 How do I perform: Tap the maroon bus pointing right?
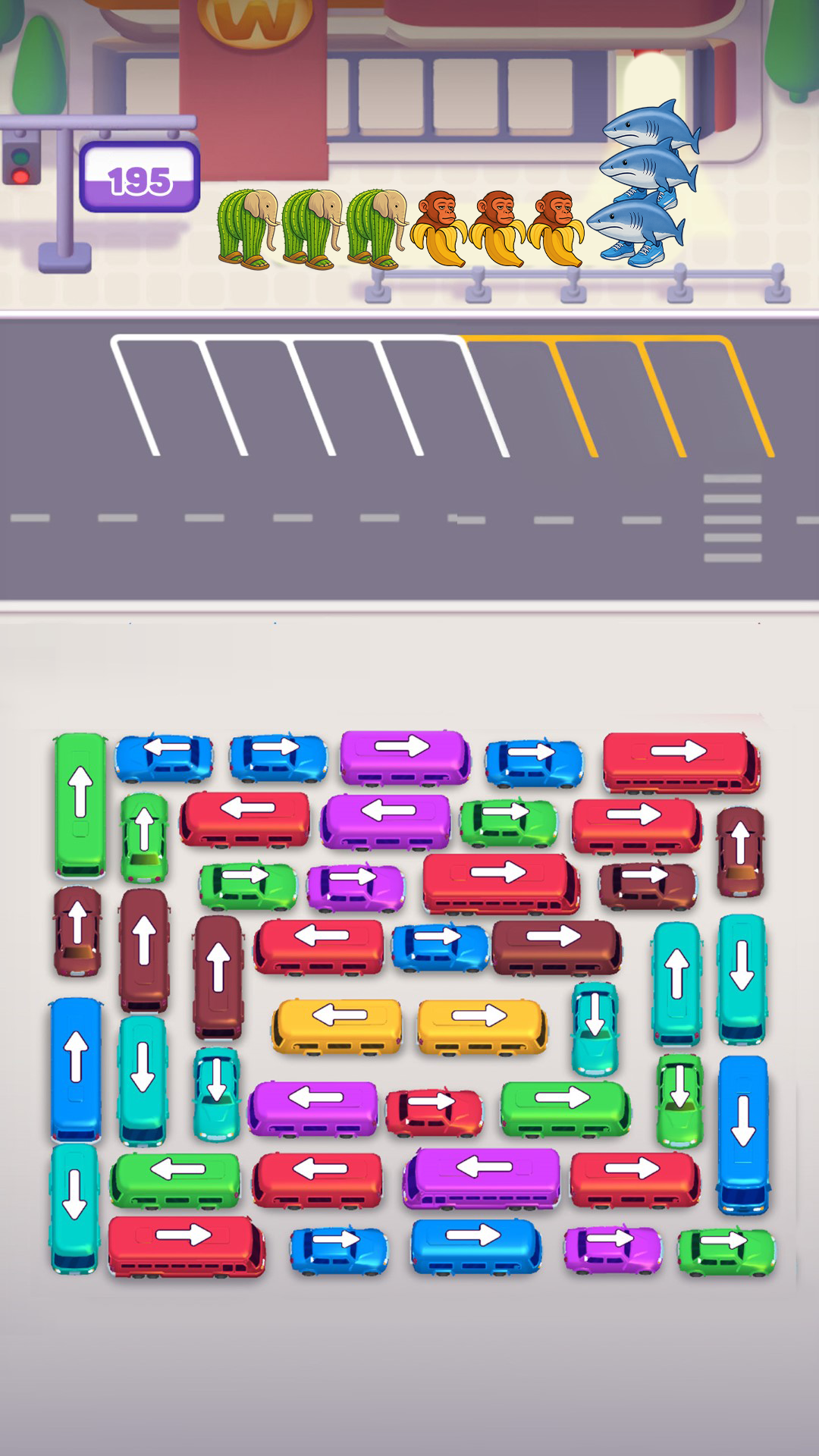point(556,946)
